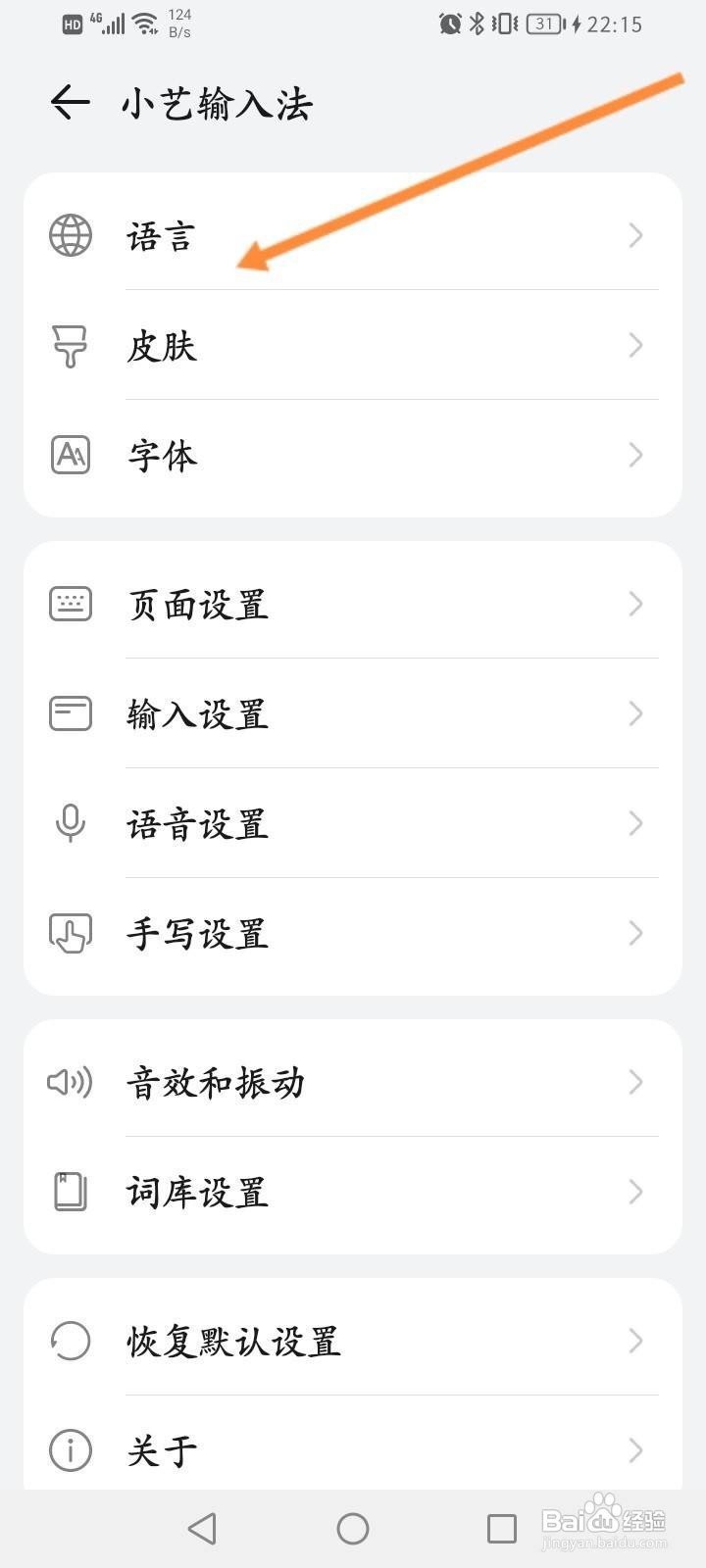Open the 皮肤 option
This screenshot has width=706, height=1568.
(353, 345)
